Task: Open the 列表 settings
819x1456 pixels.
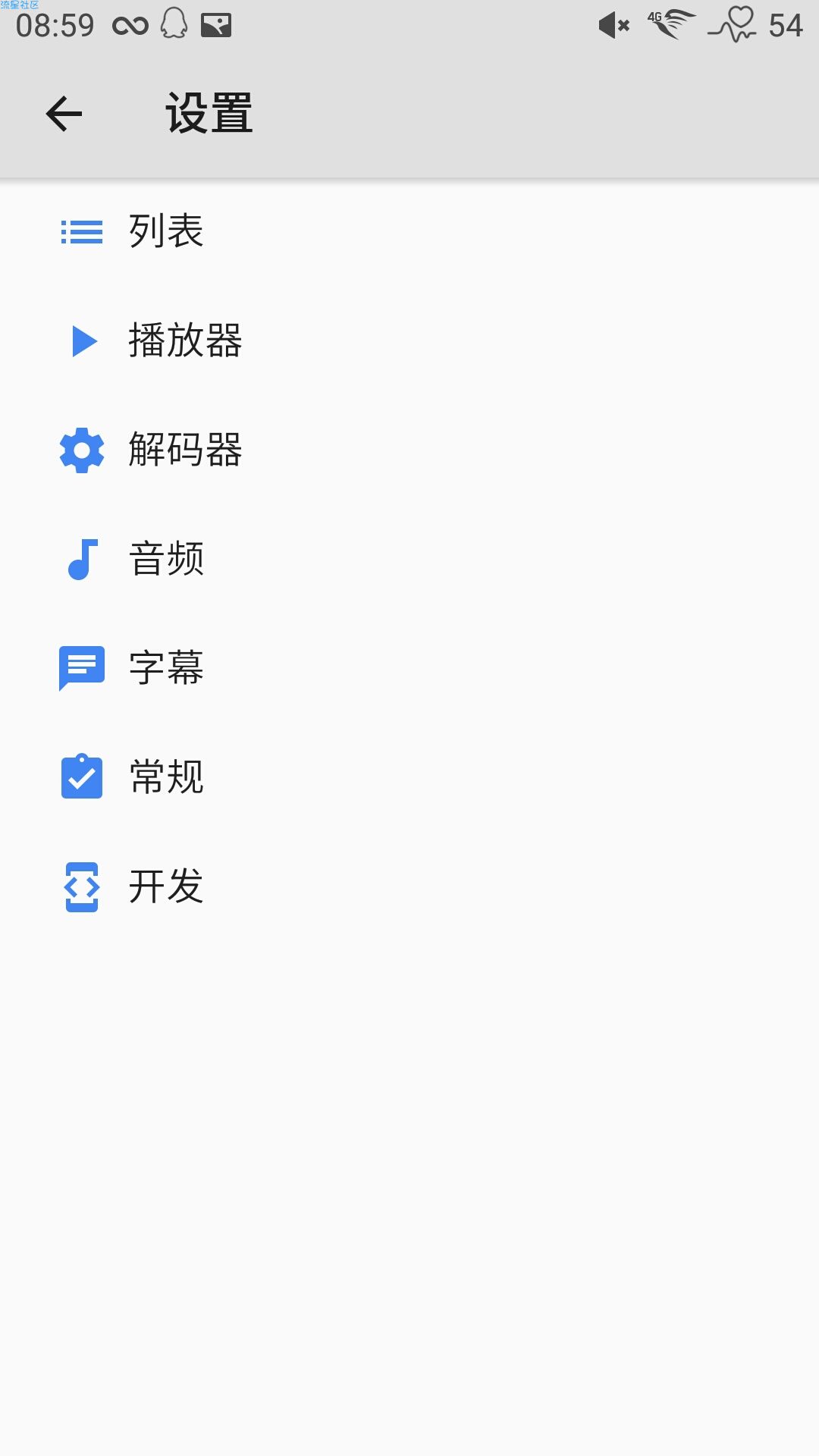Action: (409, 231)
